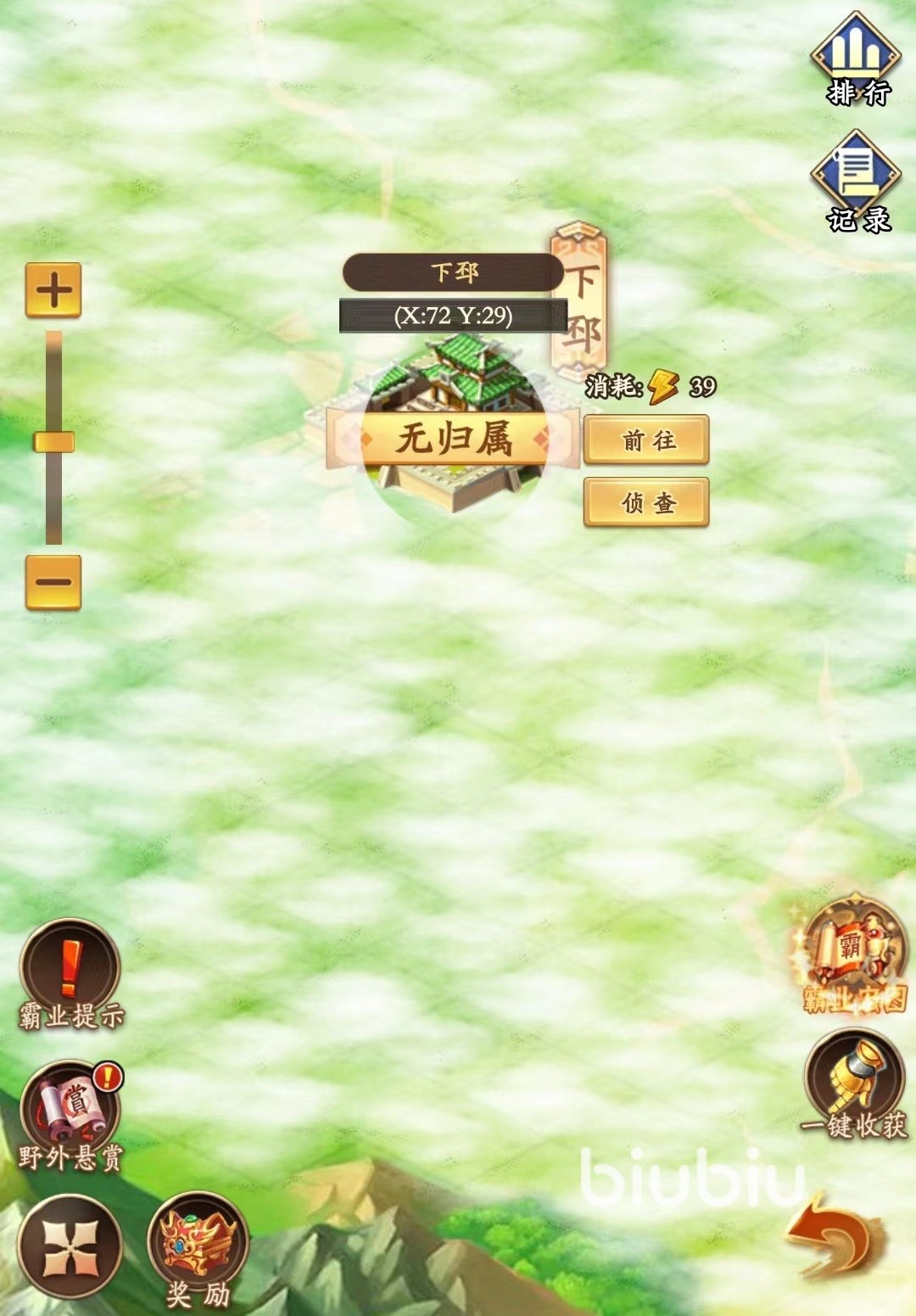
Task: Tap the four-arrow icon at bottom left
Action: [x=70, y=1246]
